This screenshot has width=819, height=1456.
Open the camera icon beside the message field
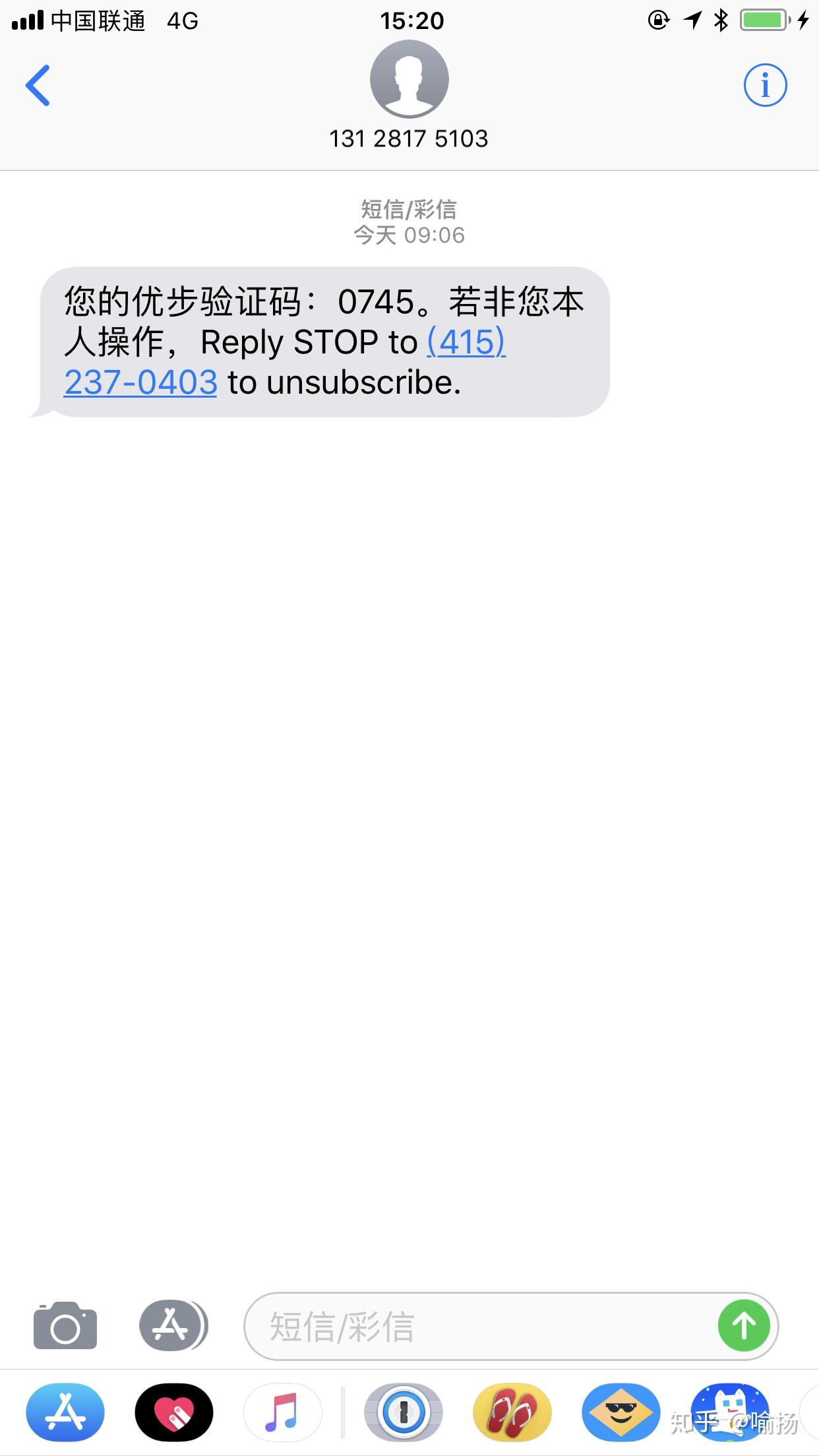(x=65, y=1327)
